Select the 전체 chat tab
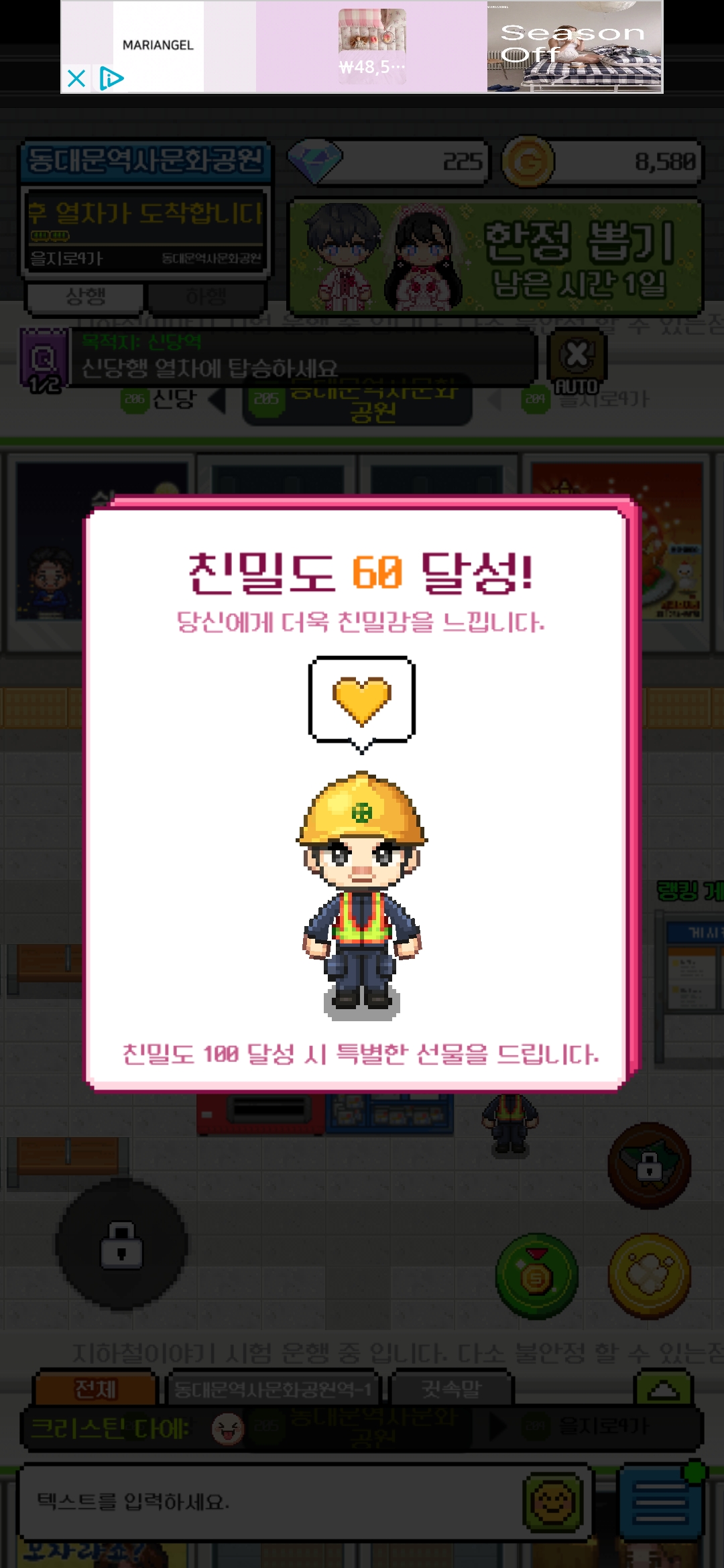Image resolution: width=724 pixels, height=1568 pixels. [95, 1389]
